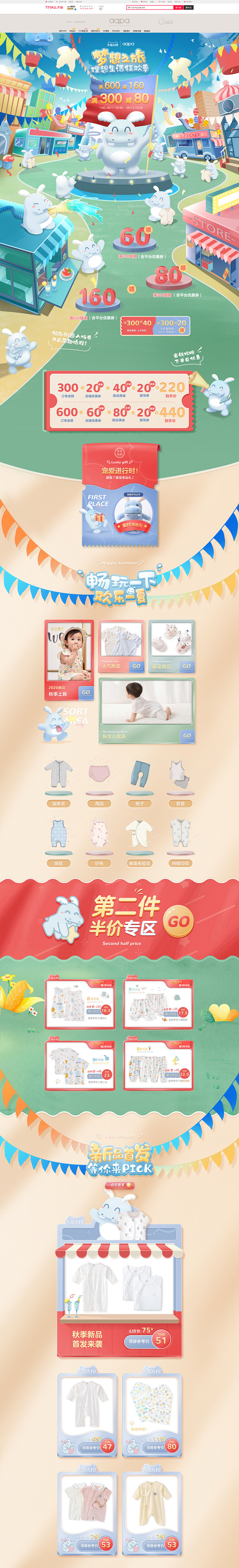Open the 棉花 fabric category
The height and width of the screenshot is (1568, 239).
point(58,863)
